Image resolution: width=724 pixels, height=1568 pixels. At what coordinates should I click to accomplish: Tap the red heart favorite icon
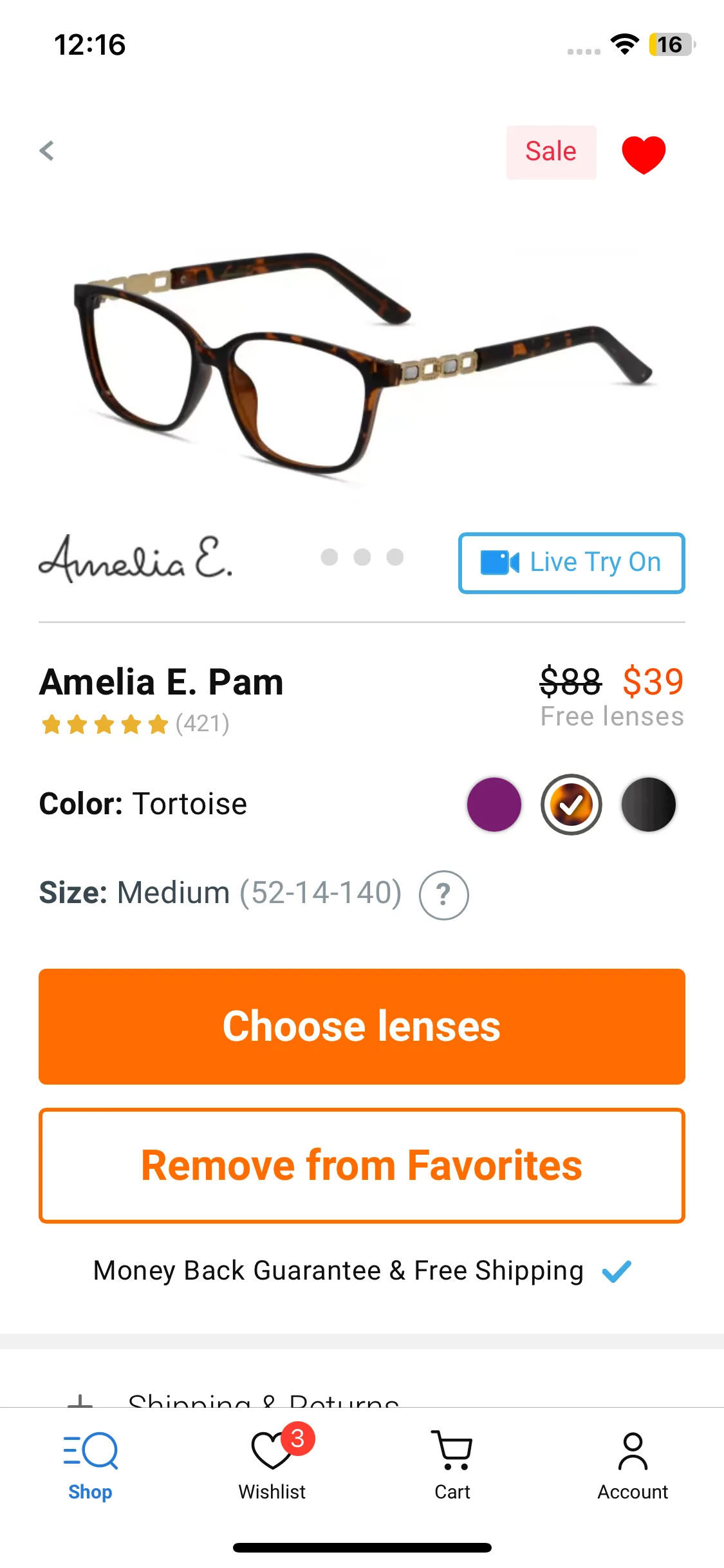tap(643, 154)
